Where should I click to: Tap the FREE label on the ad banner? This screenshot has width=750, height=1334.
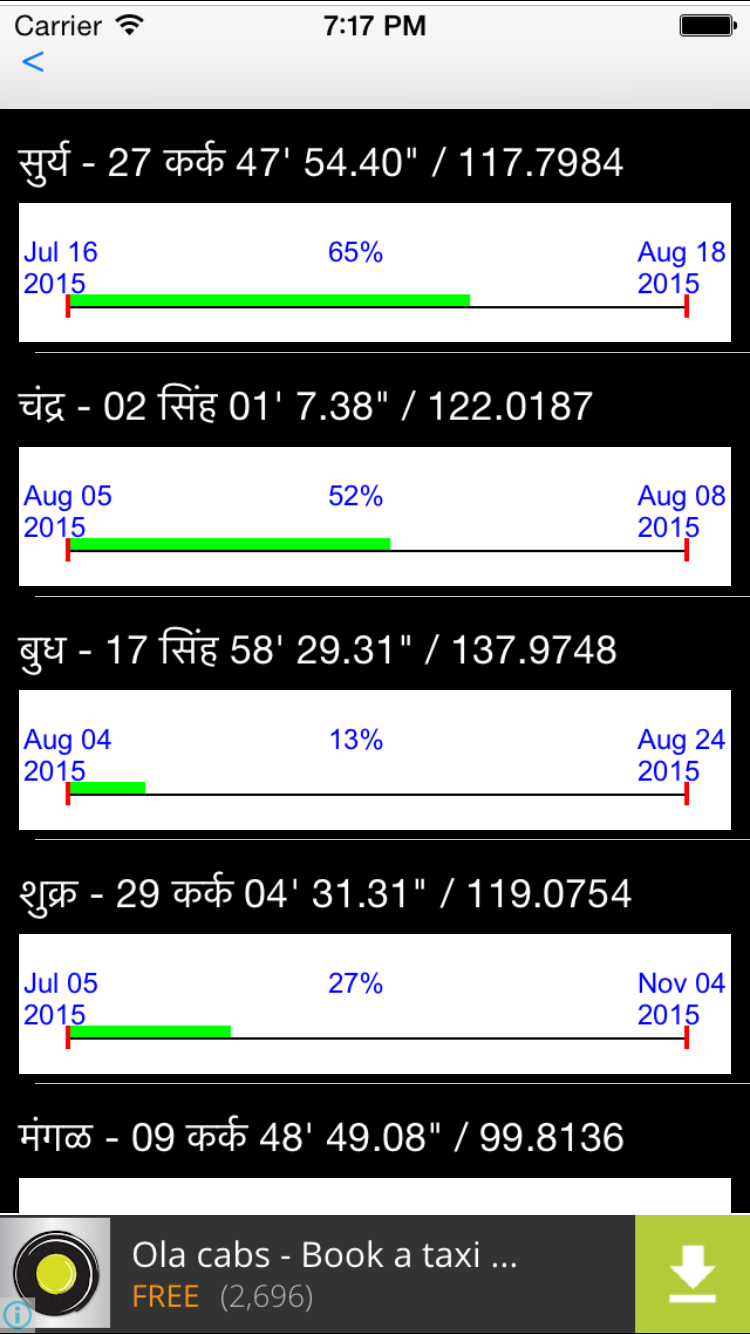click(x=165, y=1295)
